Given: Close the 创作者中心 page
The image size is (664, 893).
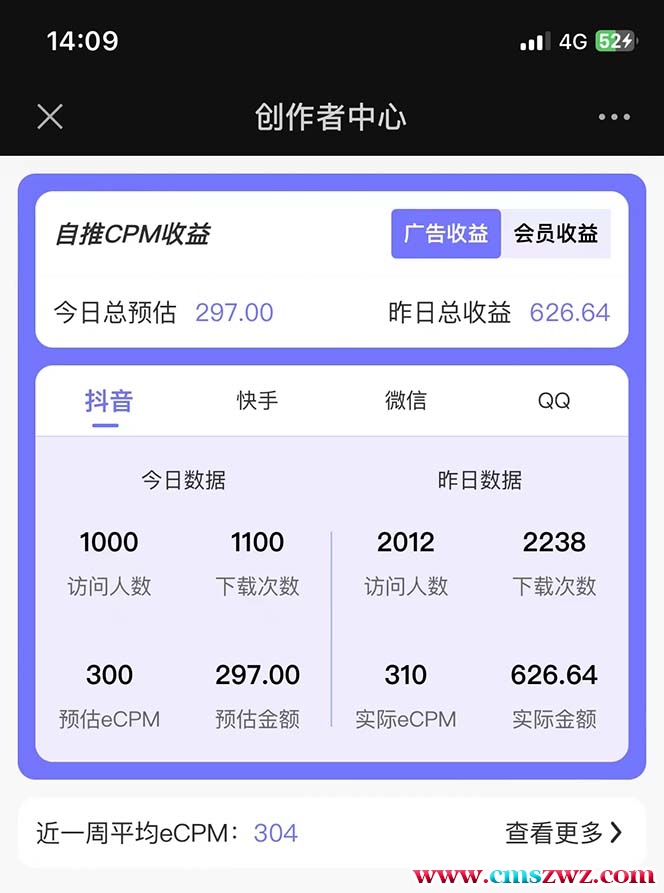Looking at the screenshot, I should 50,117.
